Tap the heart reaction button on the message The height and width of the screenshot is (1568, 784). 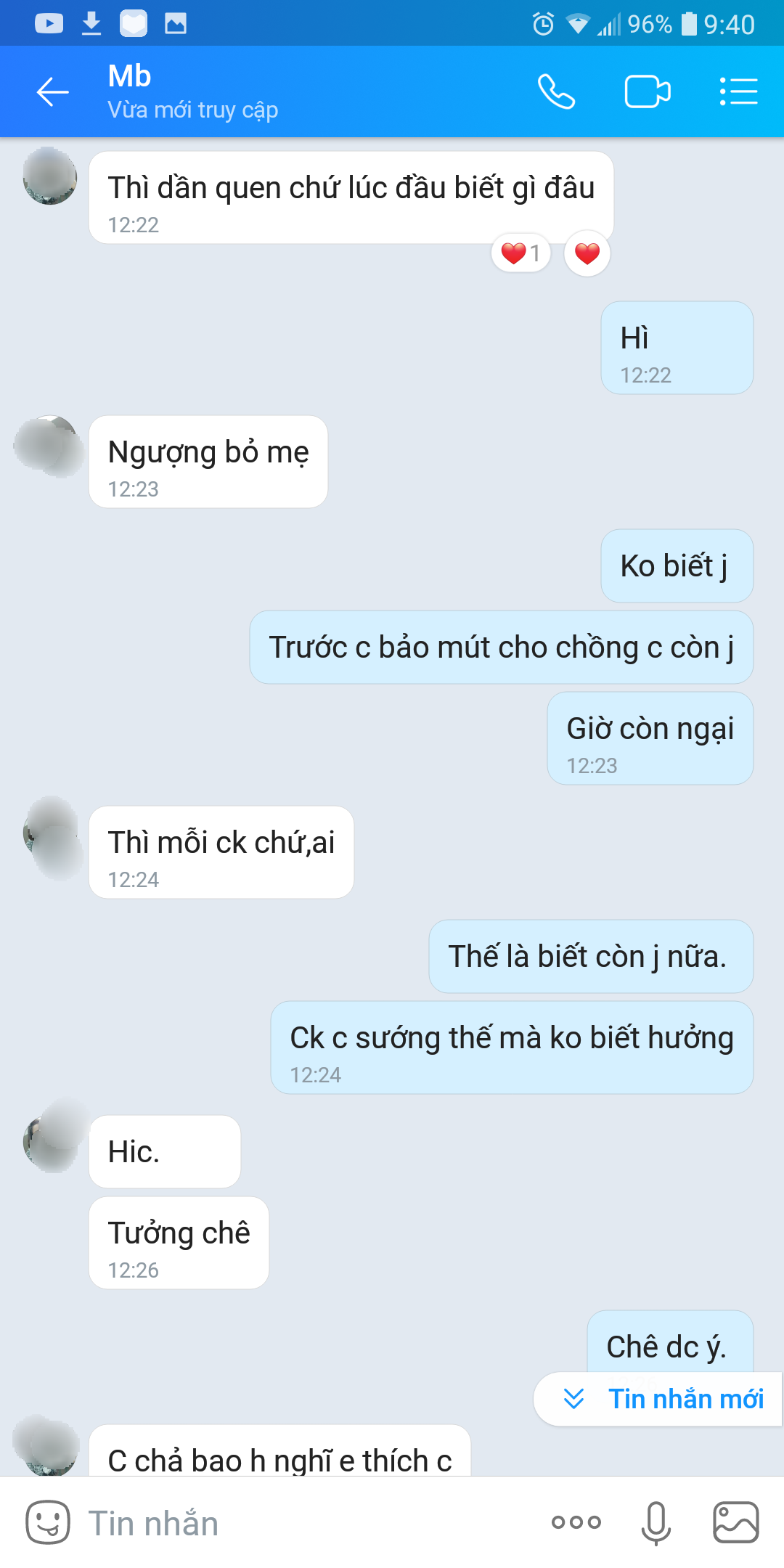pyautogui.click(x=587, y=253)
